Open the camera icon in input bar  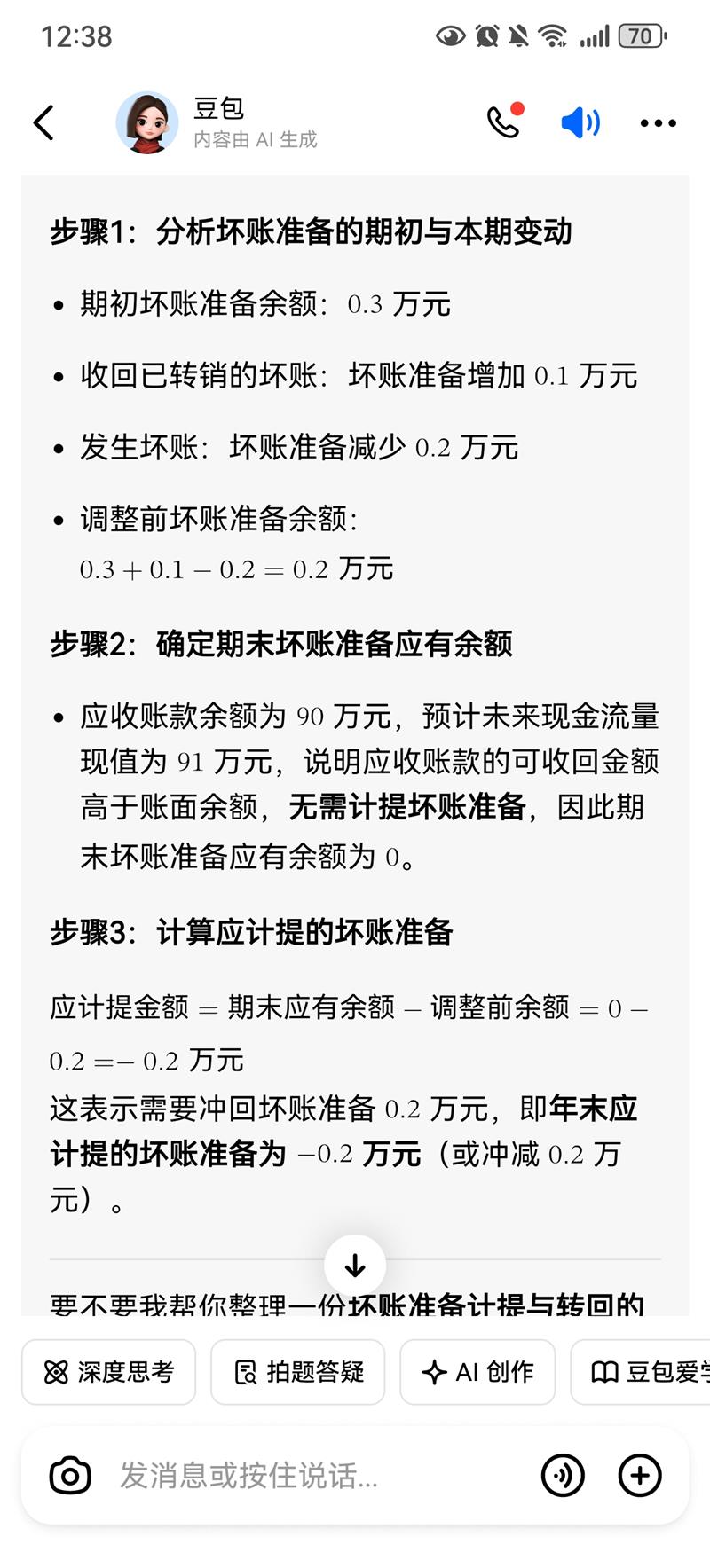click(x=70, y=1476)
